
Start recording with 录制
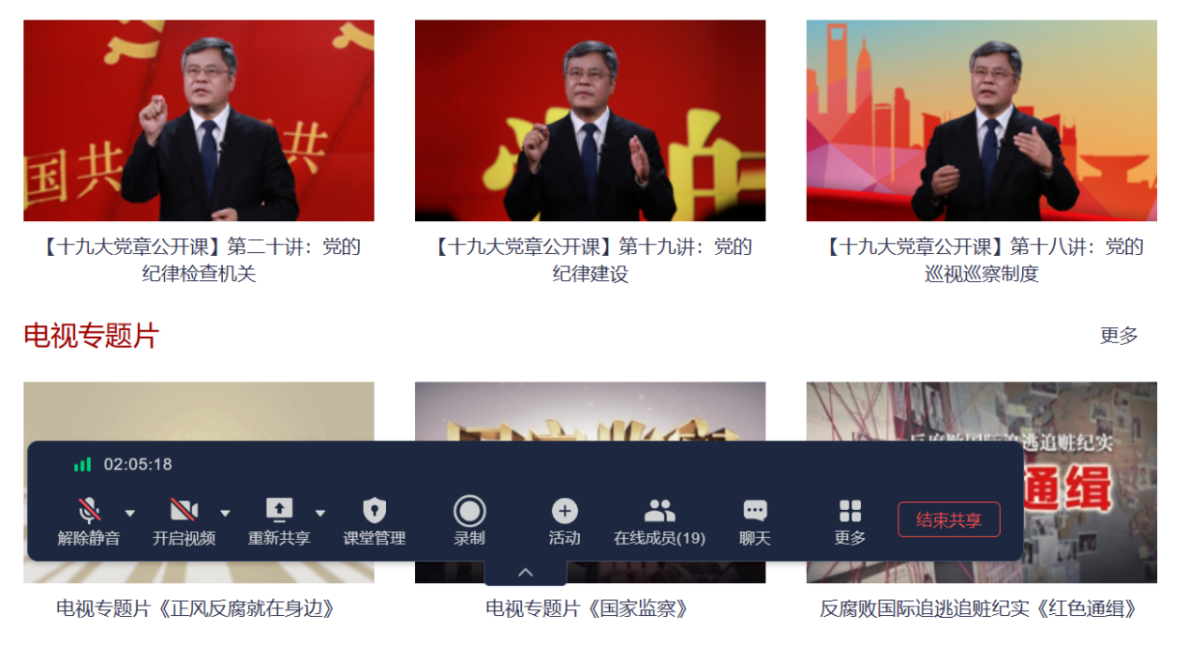pos(469,520)
